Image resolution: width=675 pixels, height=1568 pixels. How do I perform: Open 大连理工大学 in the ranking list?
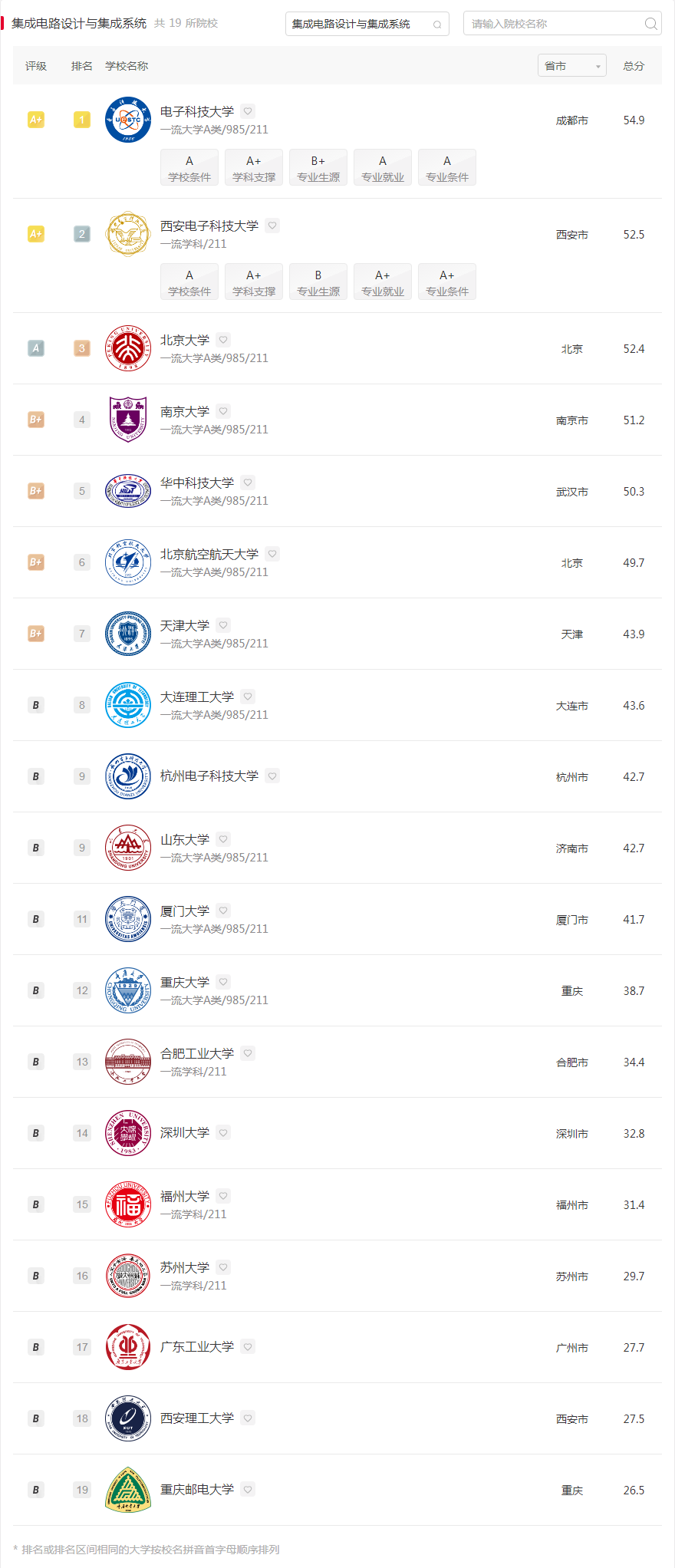pyautogui.click(x=197, y=697)
